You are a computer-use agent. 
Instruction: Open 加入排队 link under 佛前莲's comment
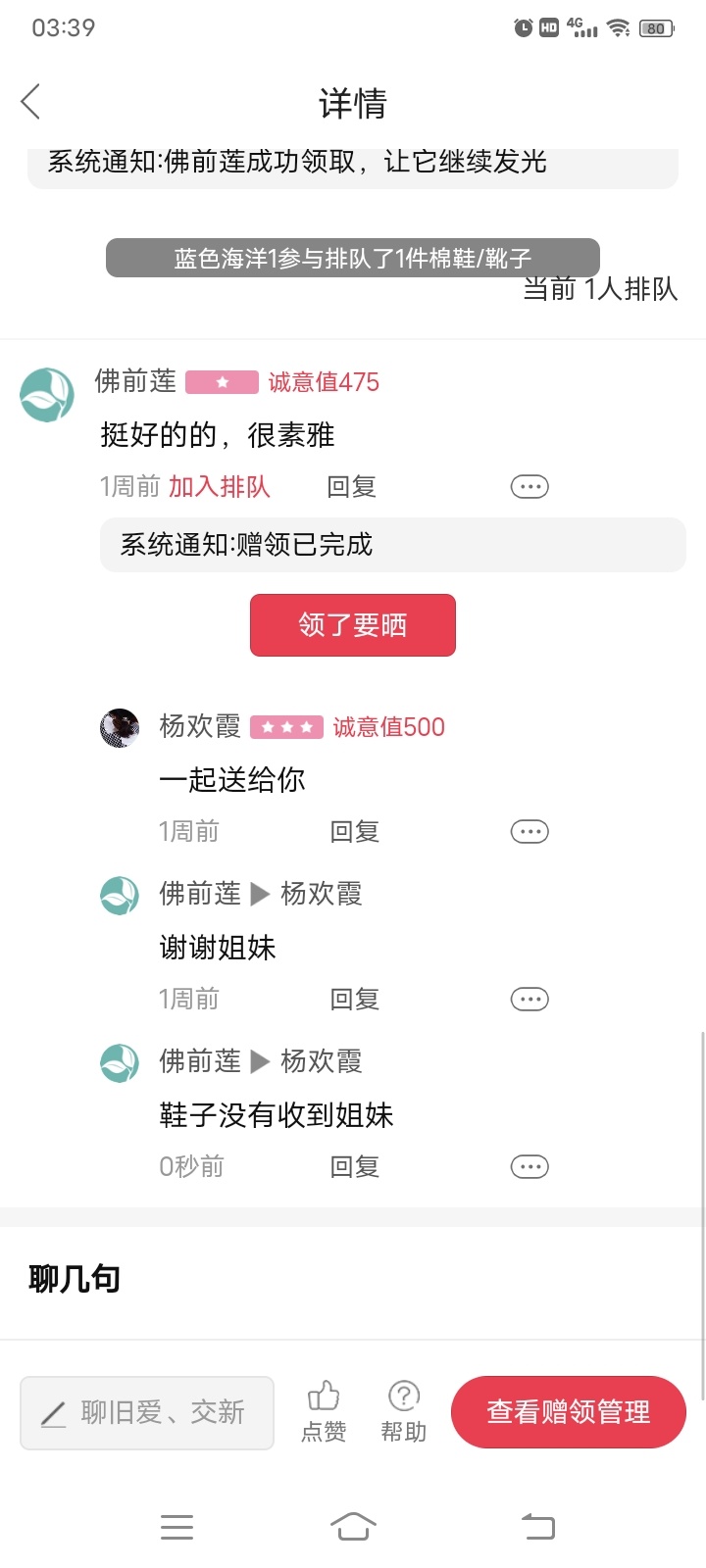pos(219,487)
